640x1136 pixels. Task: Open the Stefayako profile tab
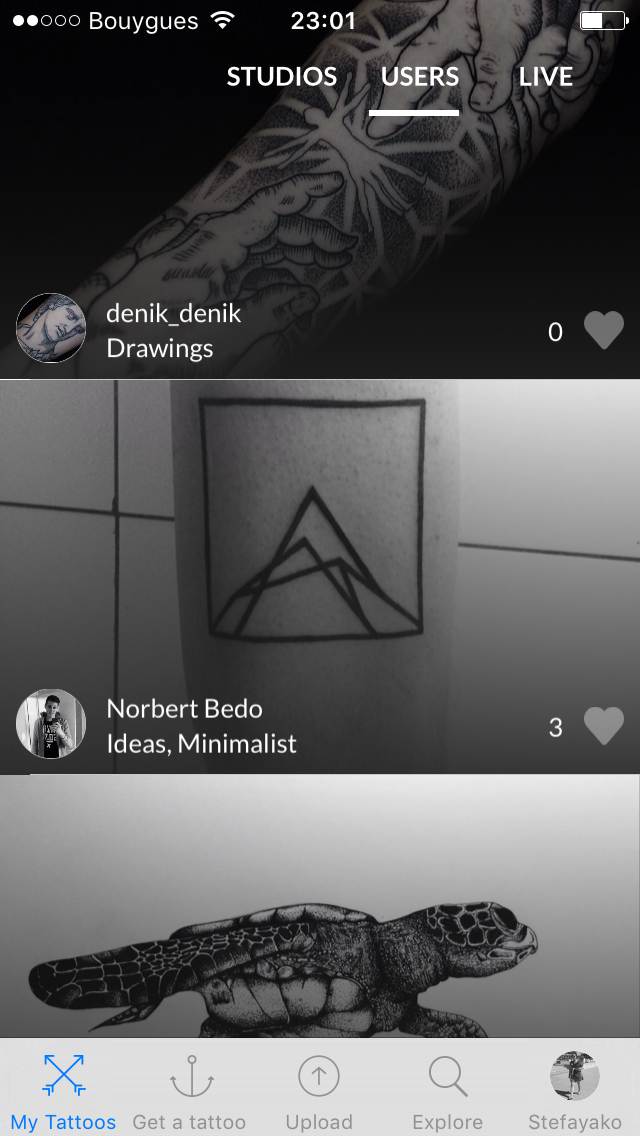575,1090
